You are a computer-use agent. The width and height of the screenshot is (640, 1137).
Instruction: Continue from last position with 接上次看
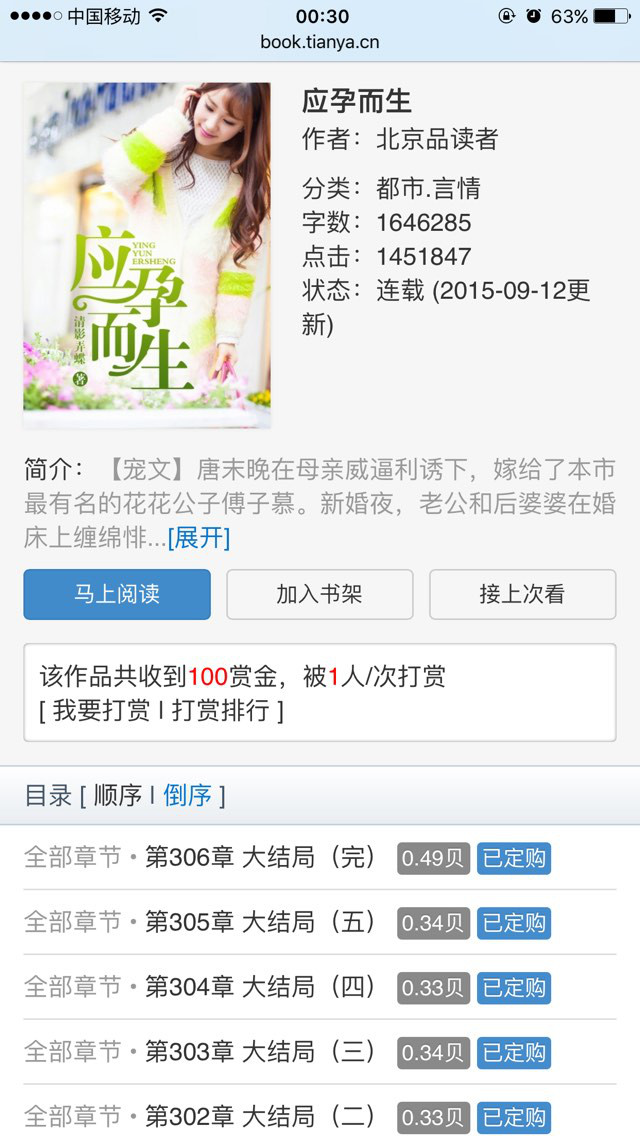(x=522, y=594)
